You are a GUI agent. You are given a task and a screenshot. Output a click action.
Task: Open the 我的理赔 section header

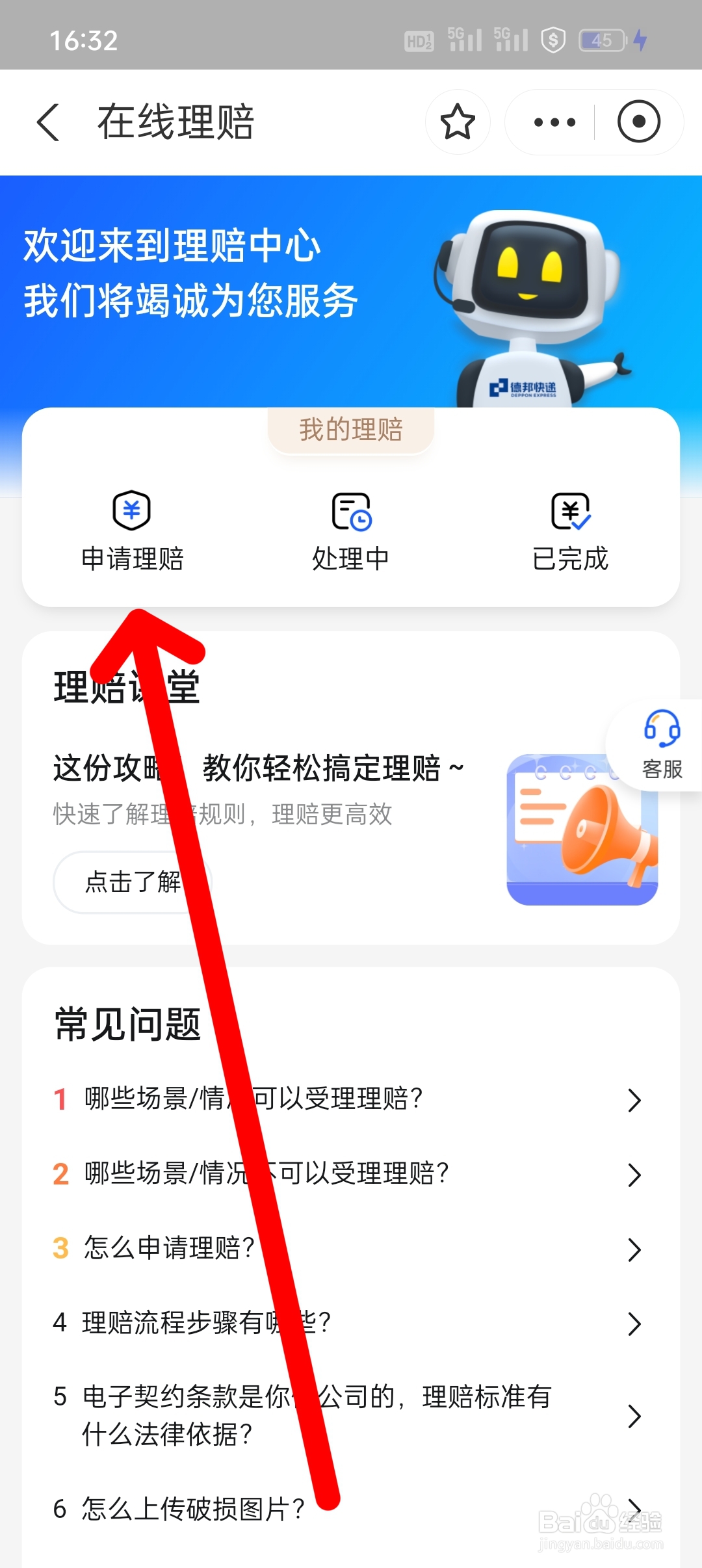coord(350,429)
